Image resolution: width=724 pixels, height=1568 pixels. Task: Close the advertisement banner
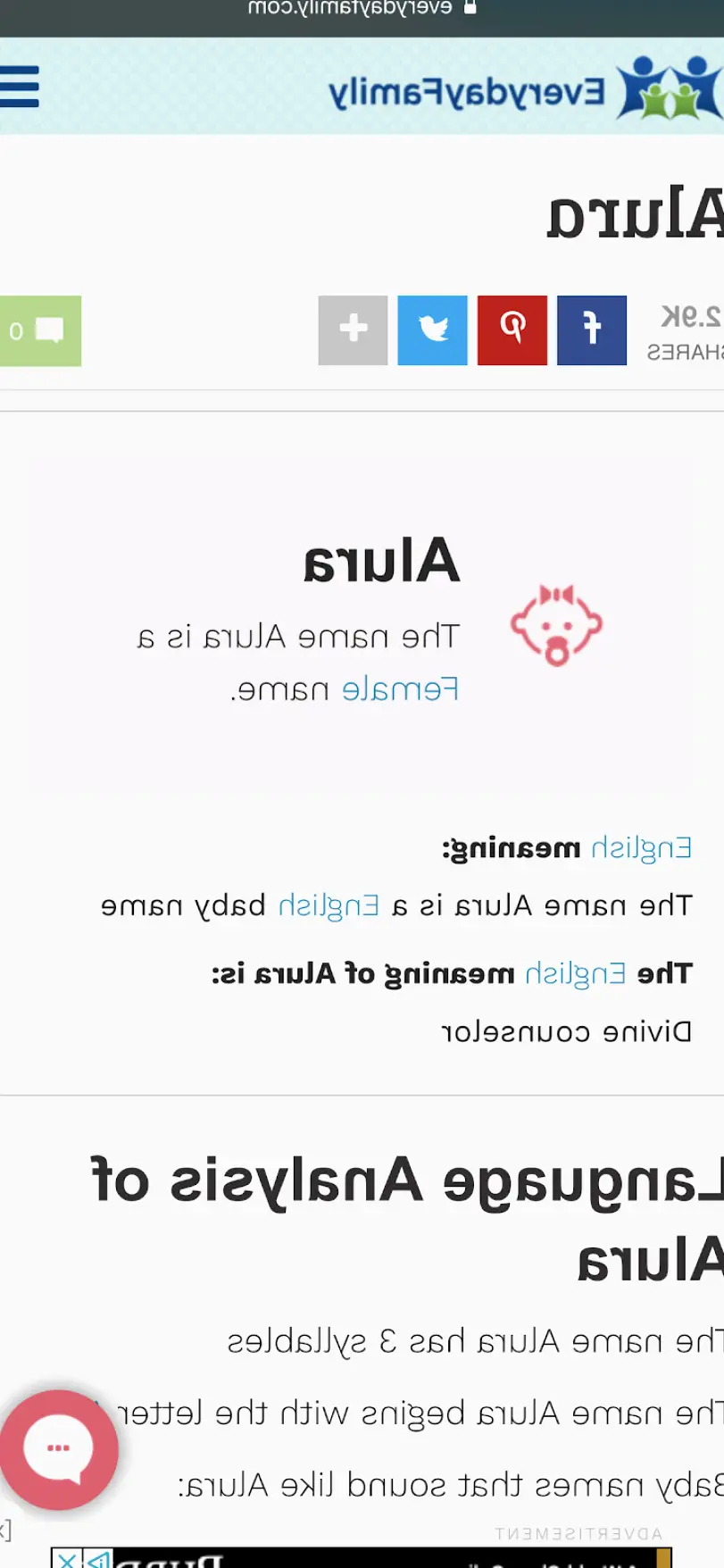[66, 1558]
